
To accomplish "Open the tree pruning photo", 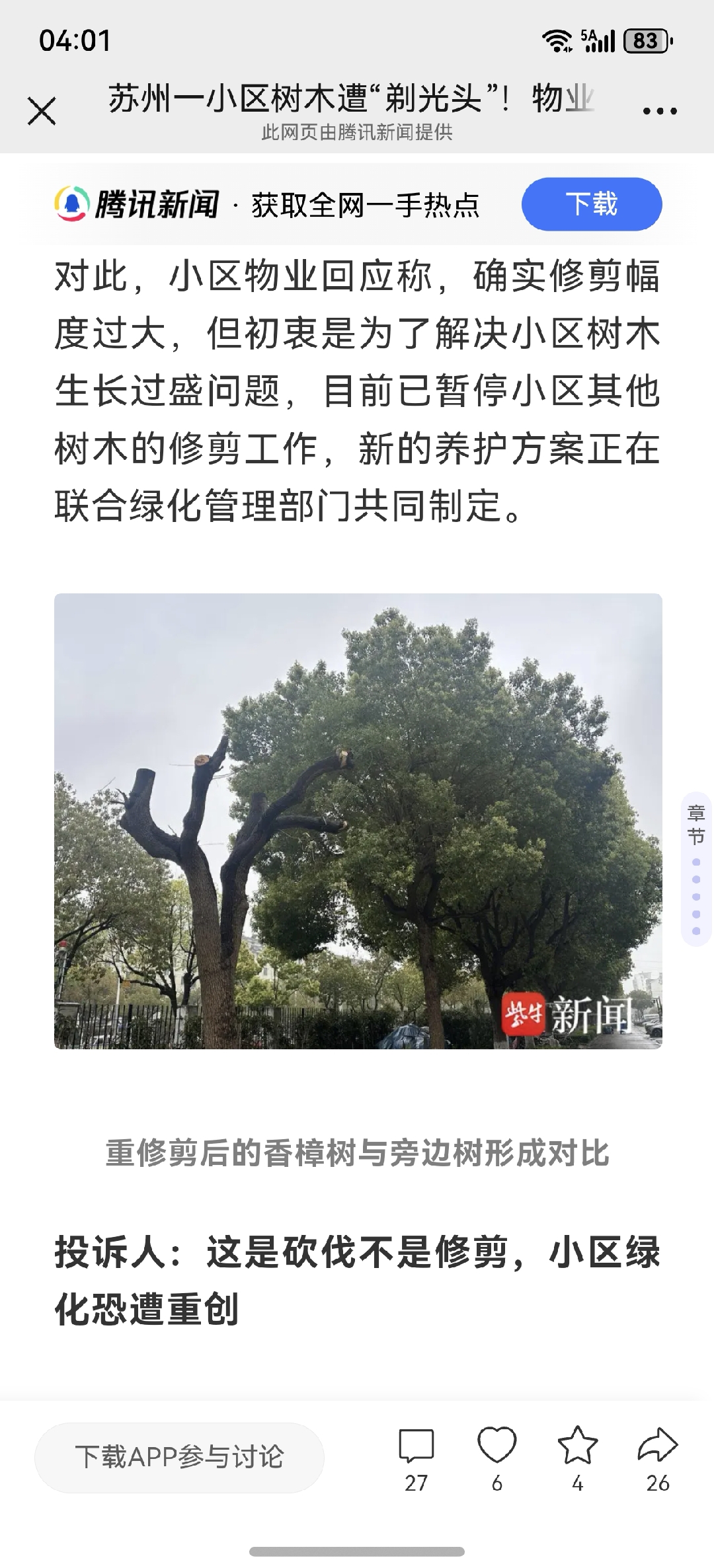I will [358, 821].
